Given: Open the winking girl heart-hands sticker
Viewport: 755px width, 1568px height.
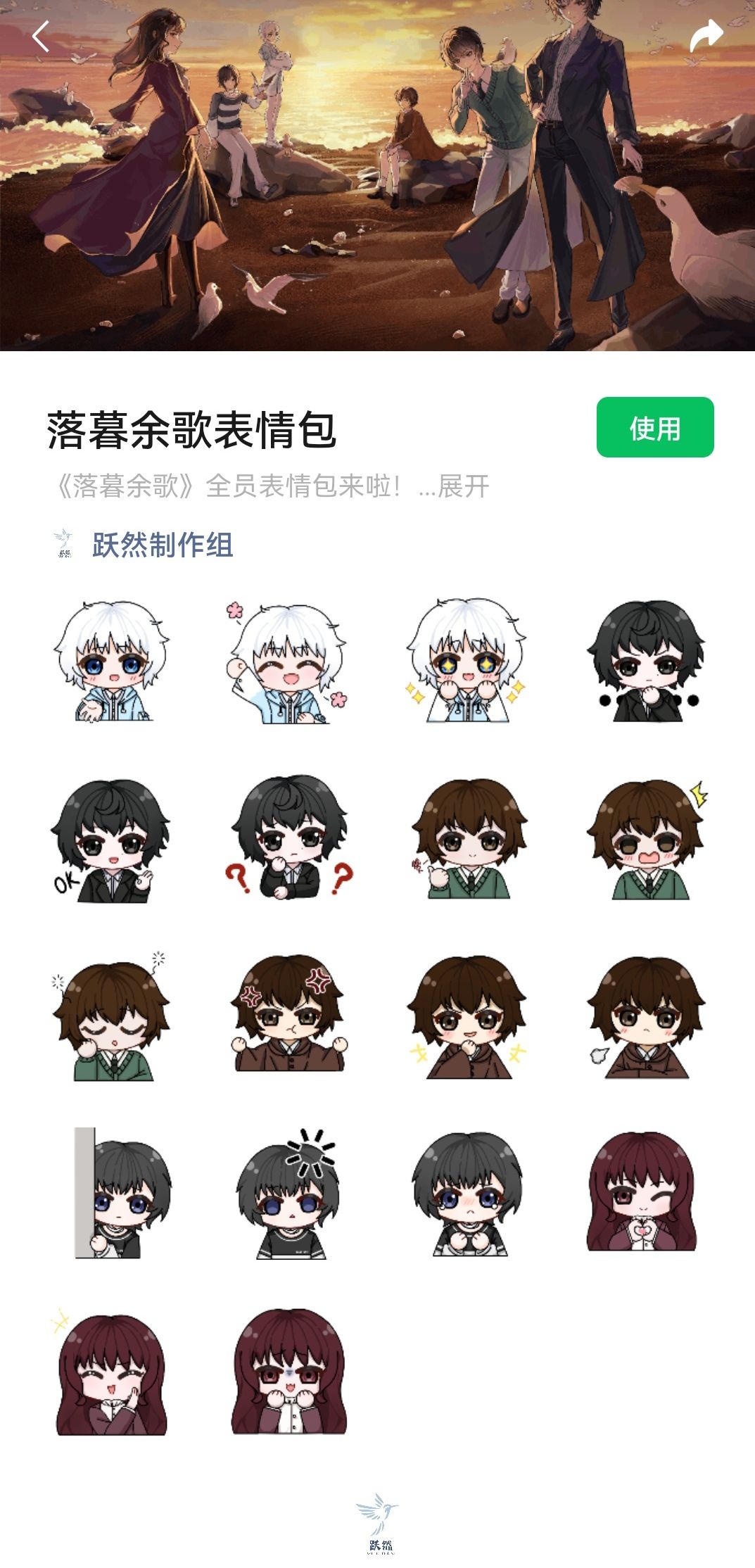Looking at the screenshot, I should coord(642,1191).
